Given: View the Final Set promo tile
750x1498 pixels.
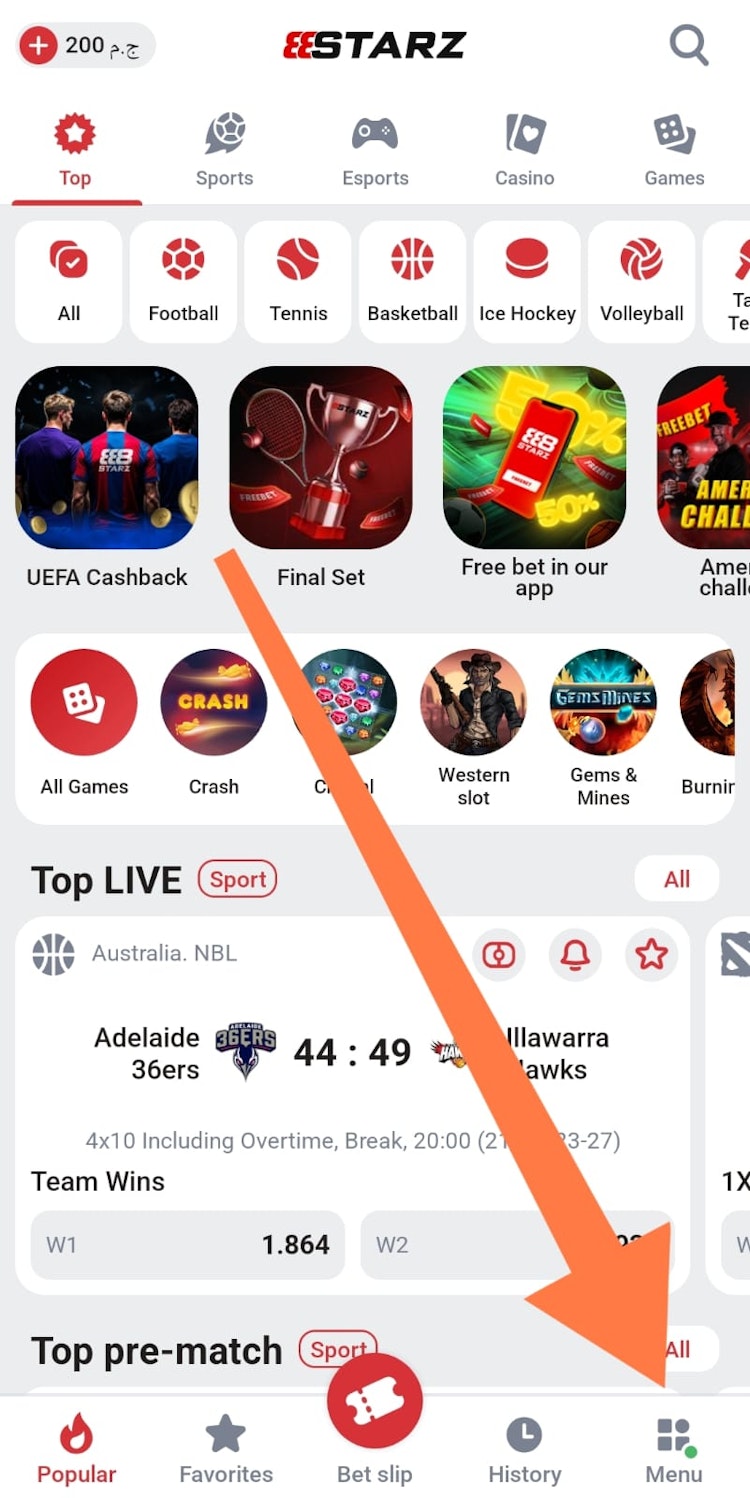Looking at the screenshot, I should pyautogui.click(x=321, y=458).
